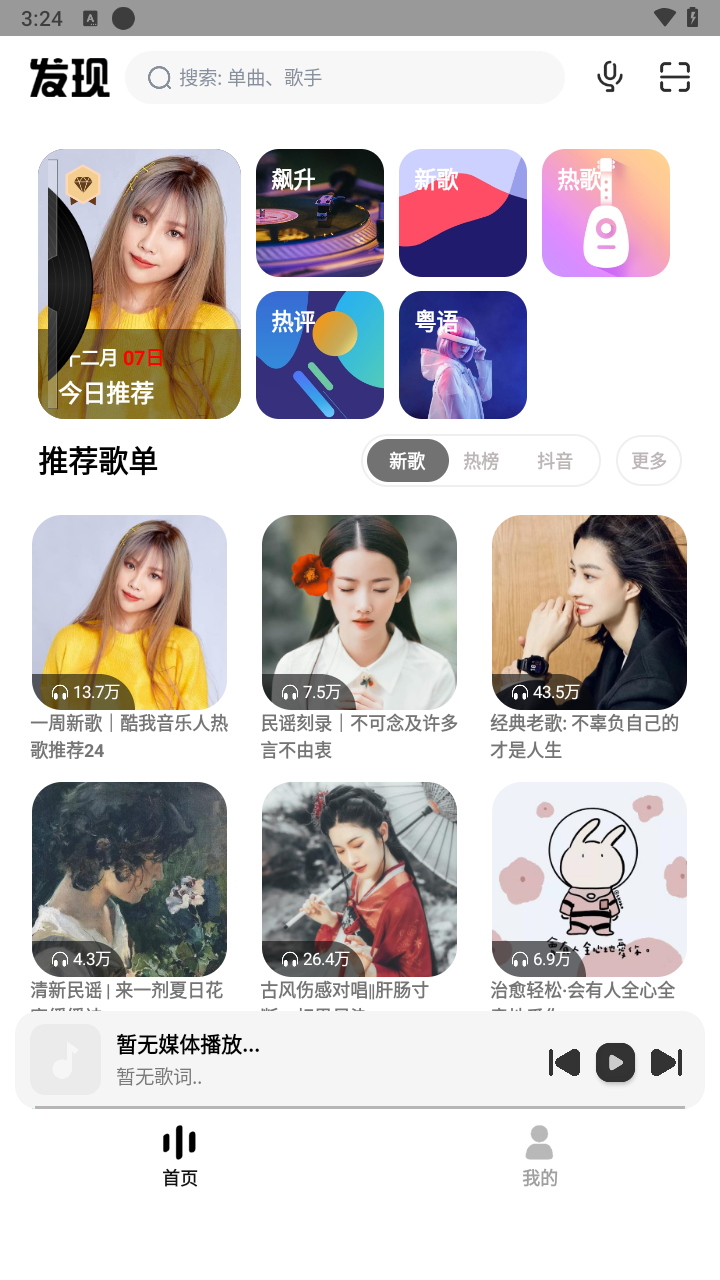Open the search input field
Image resolution: width=720 pixels, height=1280 pixels.
[345, 77]
